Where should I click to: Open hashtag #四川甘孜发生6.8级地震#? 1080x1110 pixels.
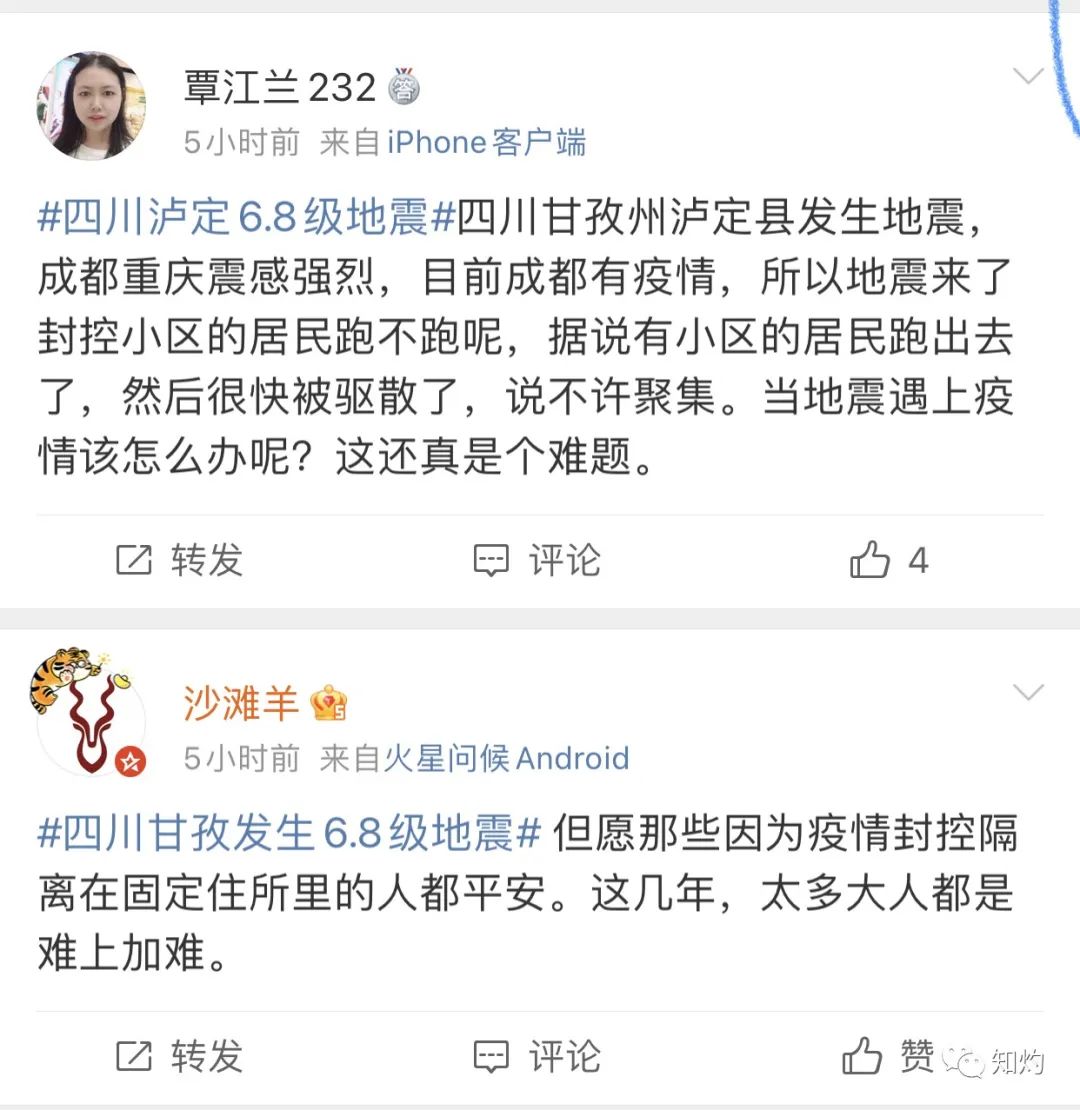[x=289, y=833]
